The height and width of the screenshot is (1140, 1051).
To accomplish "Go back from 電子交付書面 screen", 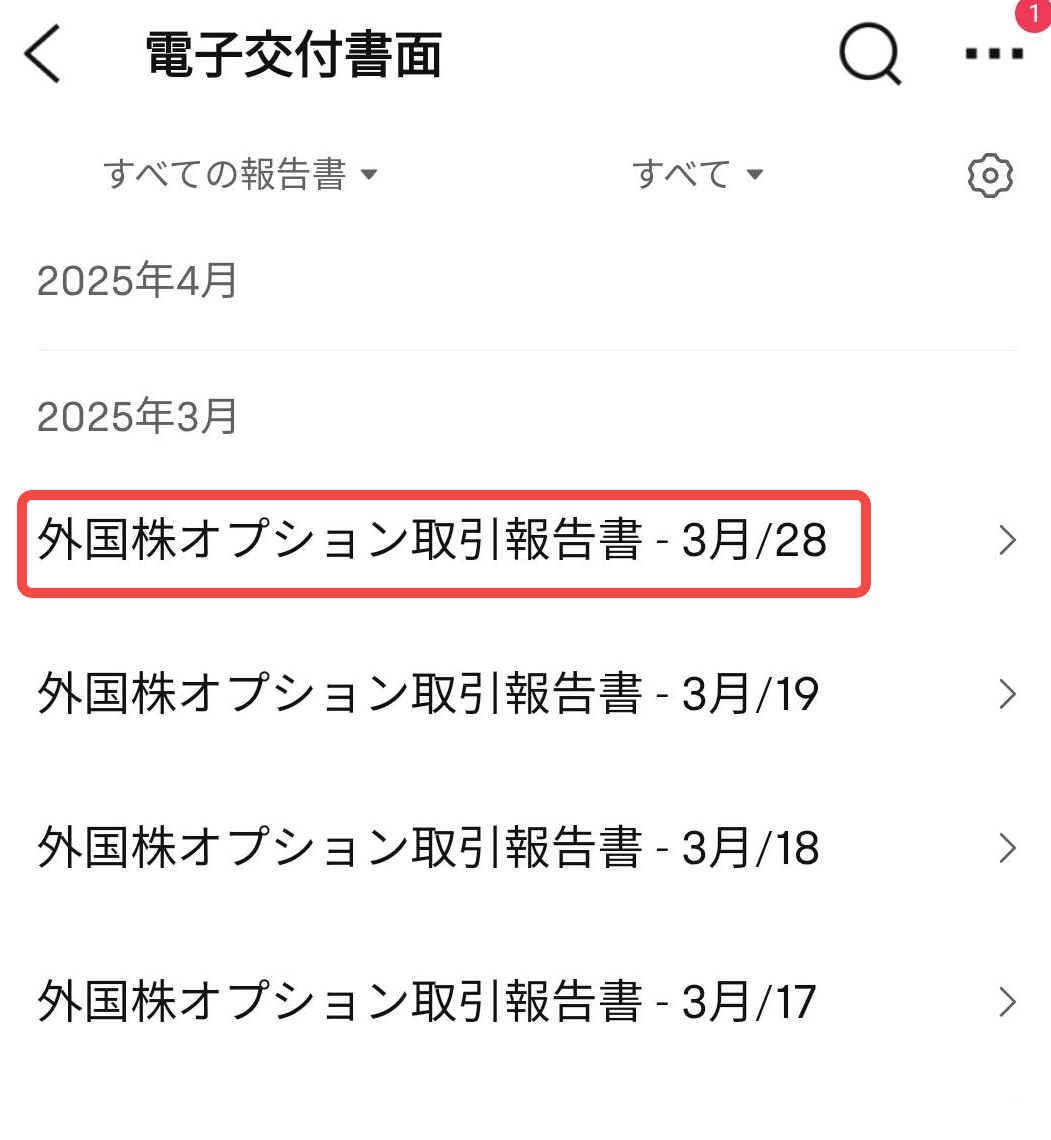I will [42, 55].
